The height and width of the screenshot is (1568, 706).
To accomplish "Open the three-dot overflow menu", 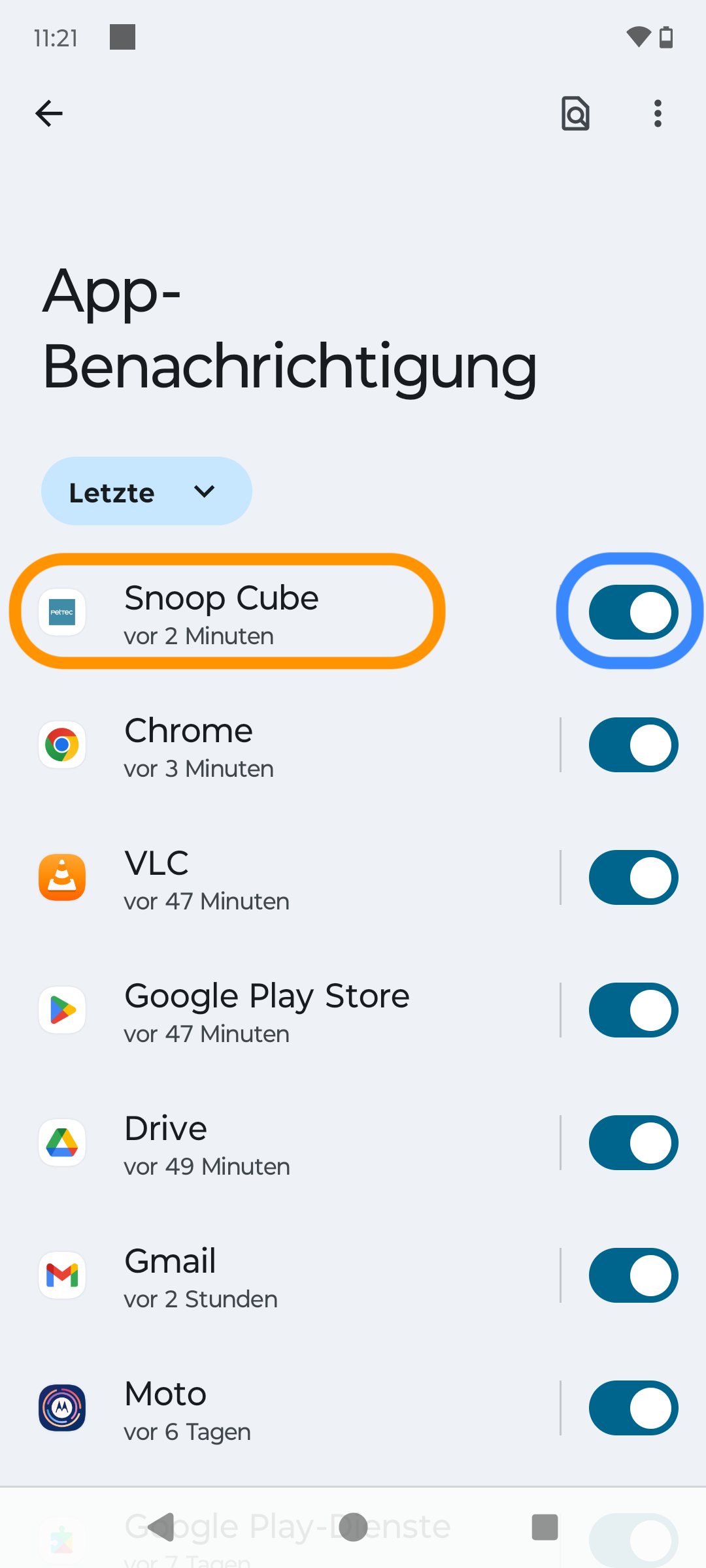I will 658,114.
